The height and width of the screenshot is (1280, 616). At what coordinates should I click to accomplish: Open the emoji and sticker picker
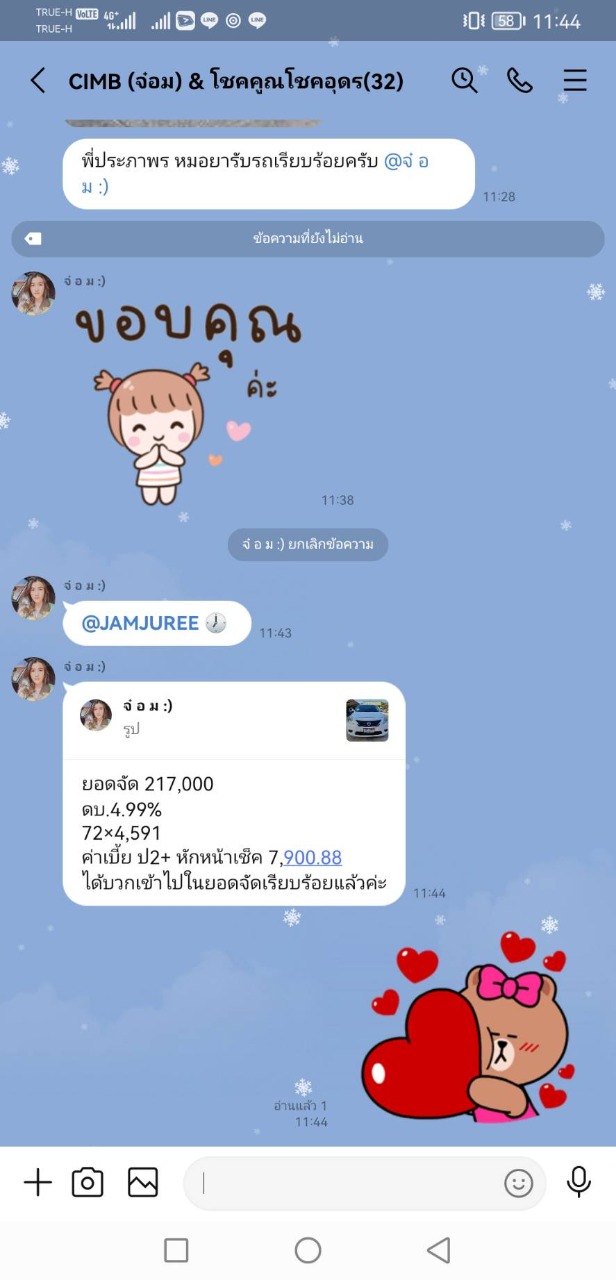(518, 1184)
